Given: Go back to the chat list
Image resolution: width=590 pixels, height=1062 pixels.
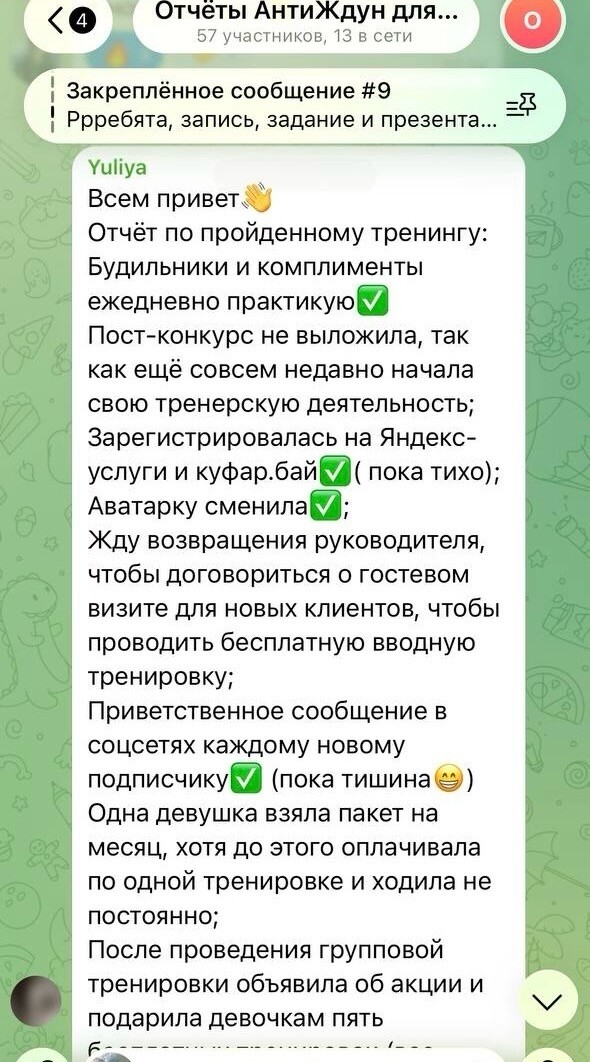Looking at the screenshot, I should click(68, 22).
